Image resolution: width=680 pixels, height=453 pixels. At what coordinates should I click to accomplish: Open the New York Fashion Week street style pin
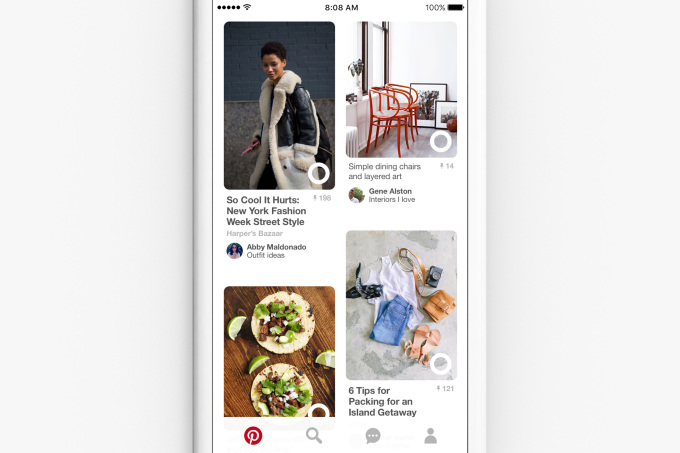279,105
